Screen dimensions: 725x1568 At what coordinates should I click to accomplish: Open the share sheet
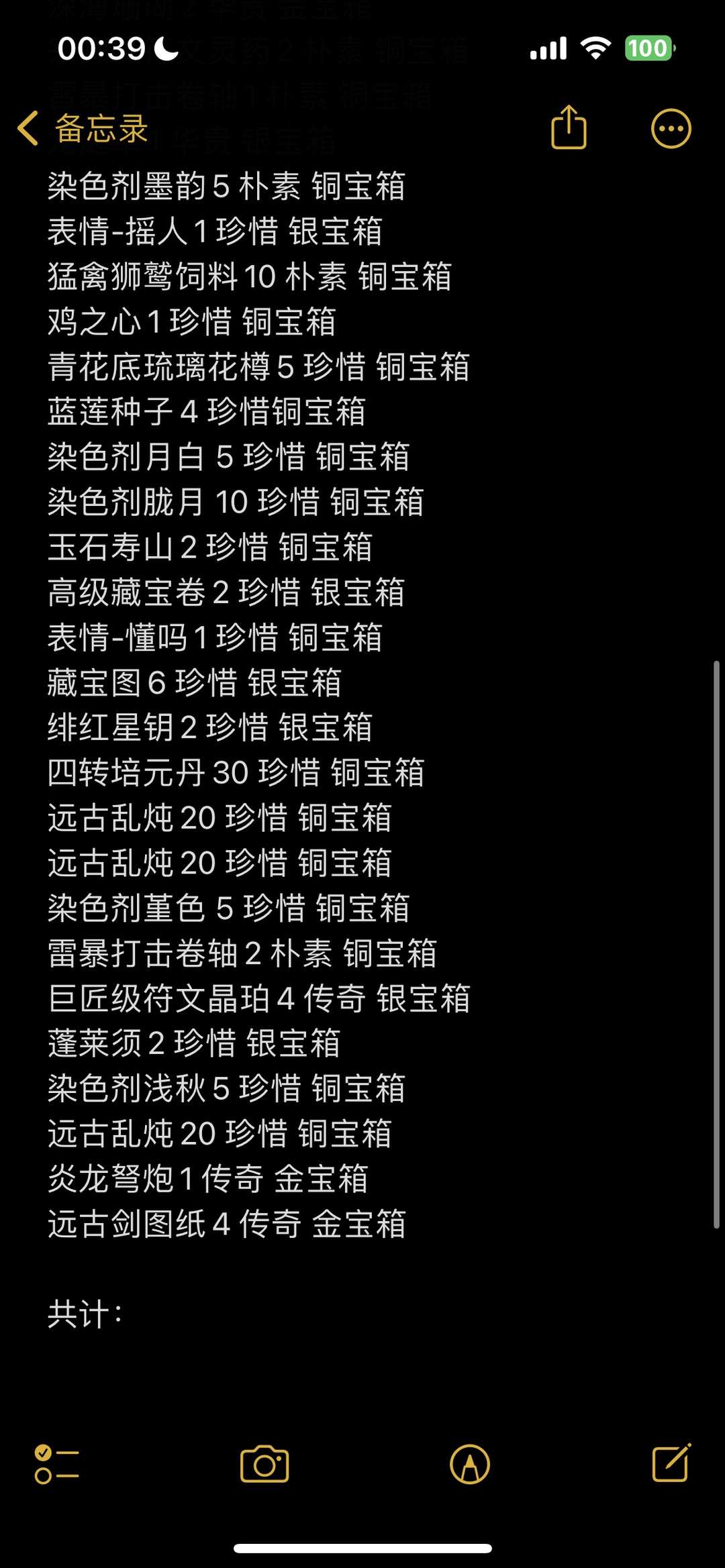click(x=568, y=127)
